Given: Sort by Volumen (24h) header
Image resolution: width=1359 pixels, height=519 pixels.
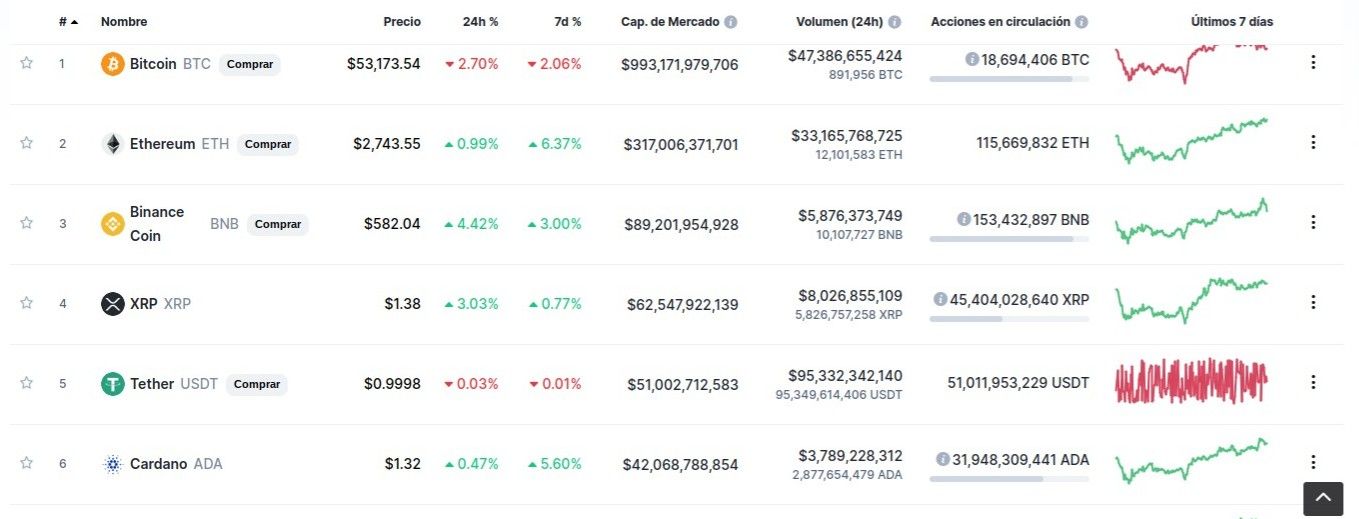Looking at the screenshot, I should click(x=839, y=21).
